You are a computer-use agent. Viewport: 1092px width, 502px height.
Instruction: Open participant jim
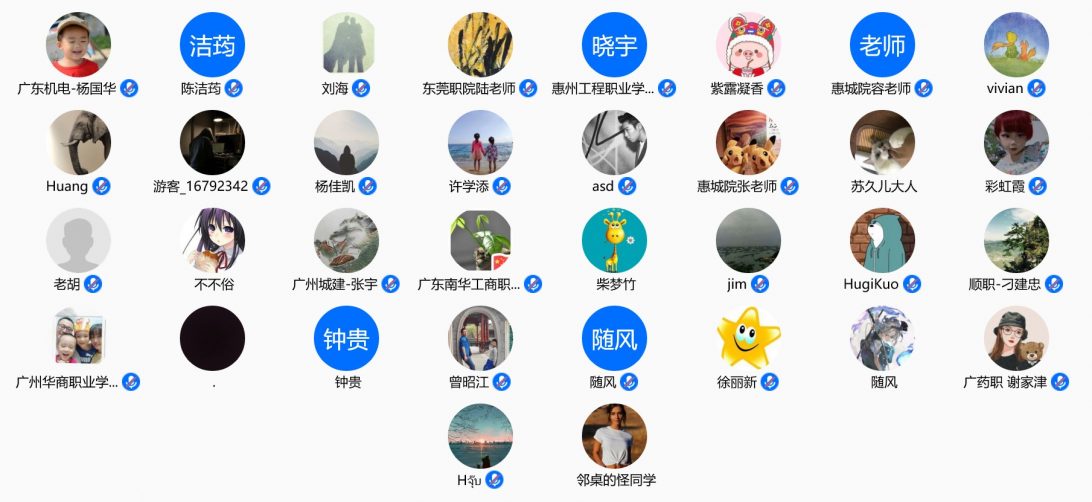click(x=748, y=241)
